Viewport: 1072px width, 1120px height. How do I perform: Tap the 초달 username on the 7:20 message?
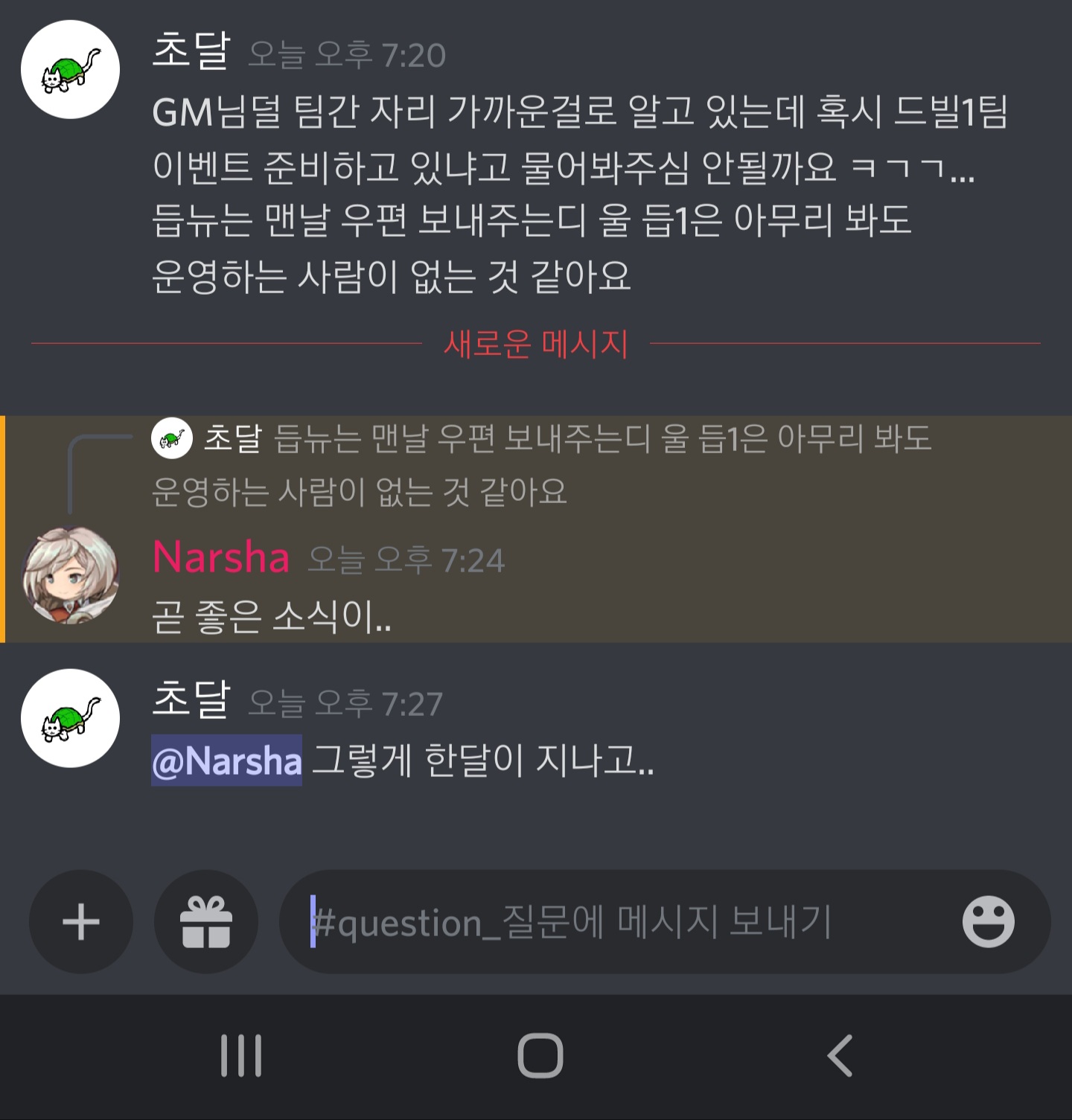coord(191,52)
